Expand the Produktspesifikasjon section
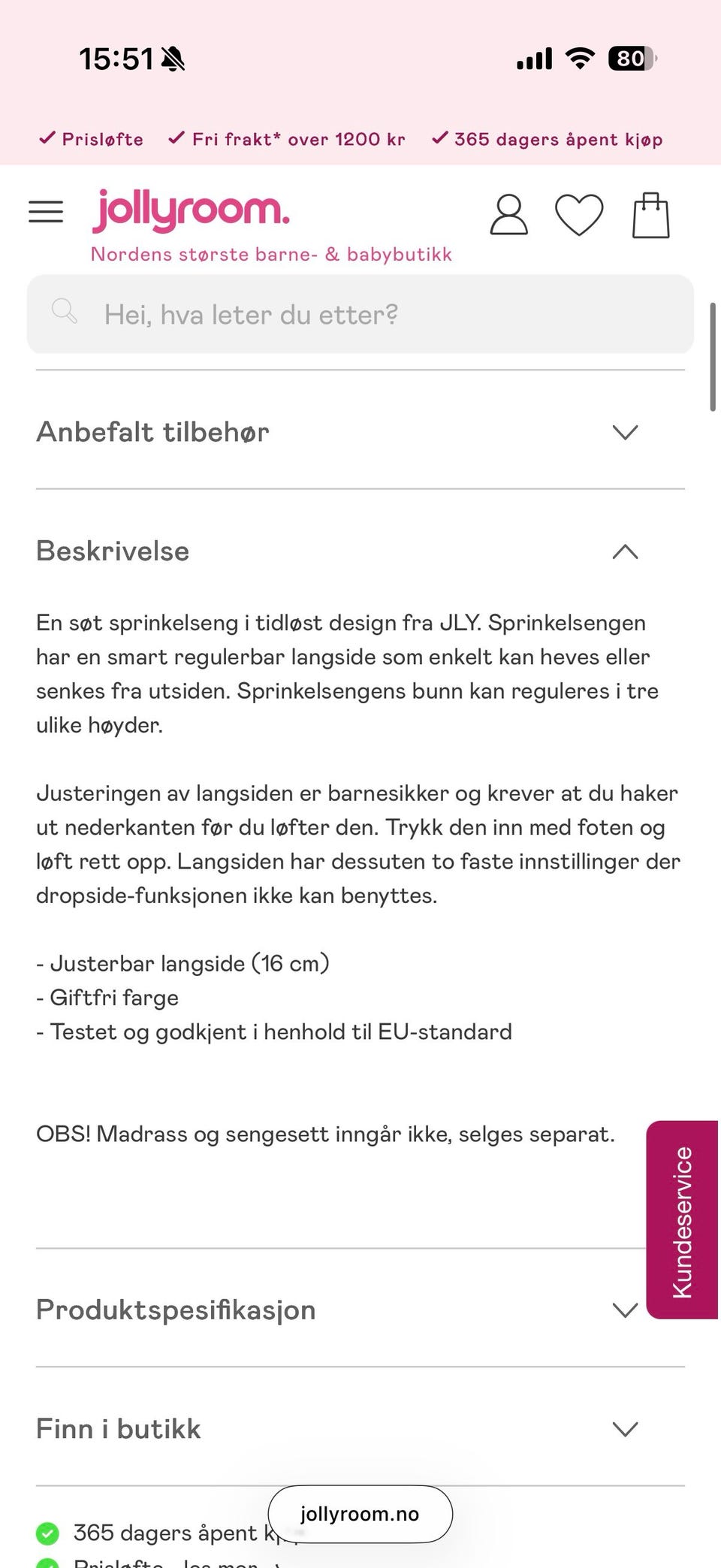 624,1311
